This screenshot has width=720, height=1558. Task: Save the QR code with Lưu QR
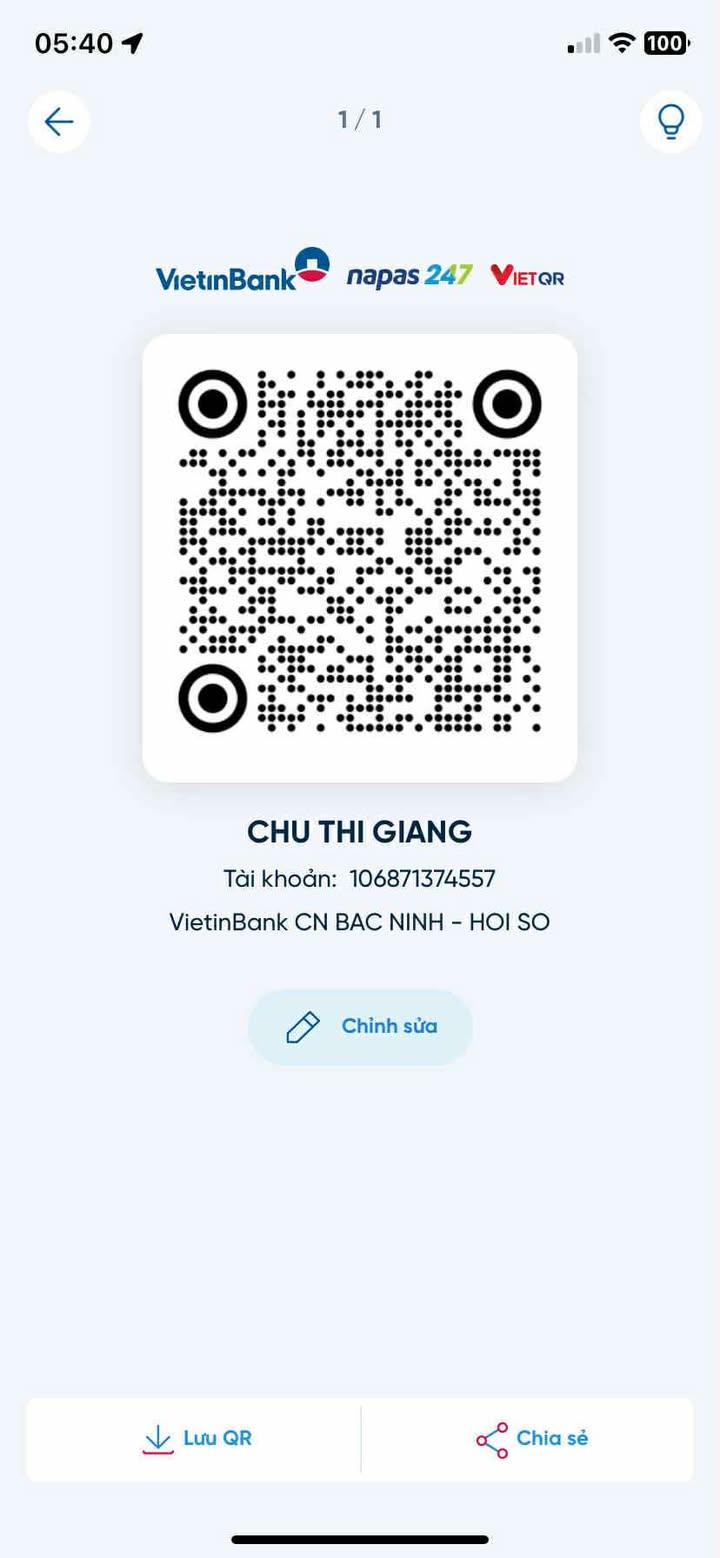click(196, 1438)
